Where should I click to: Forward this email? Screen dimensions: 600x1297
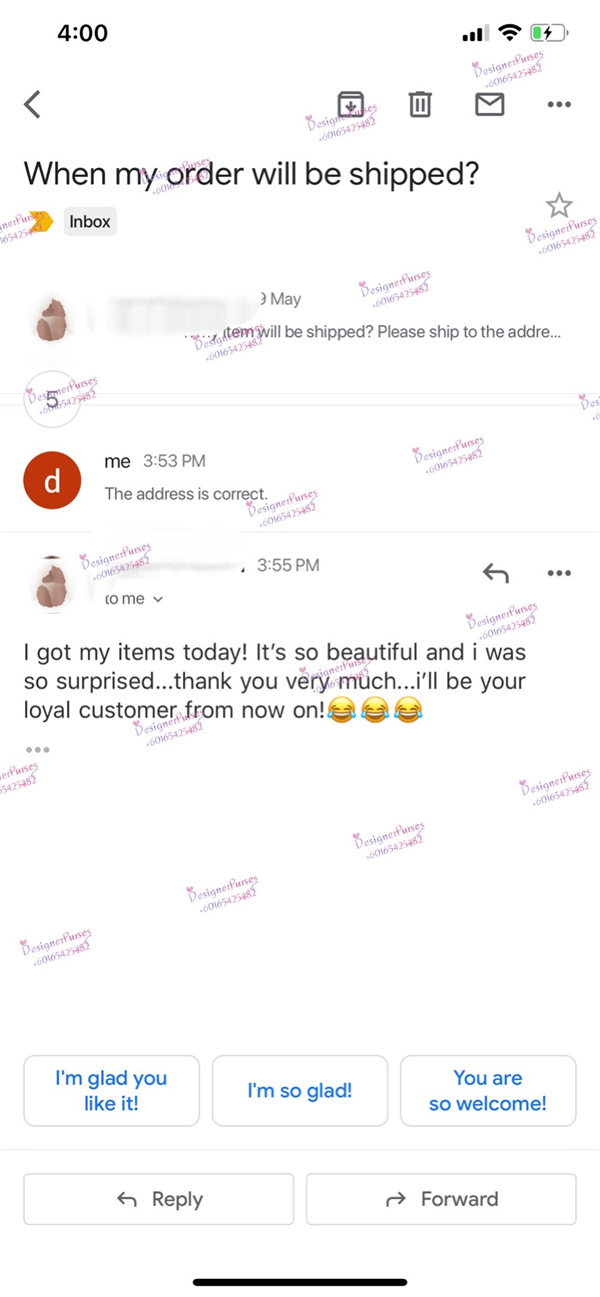pyautogui.click(x=441, y=1199)
